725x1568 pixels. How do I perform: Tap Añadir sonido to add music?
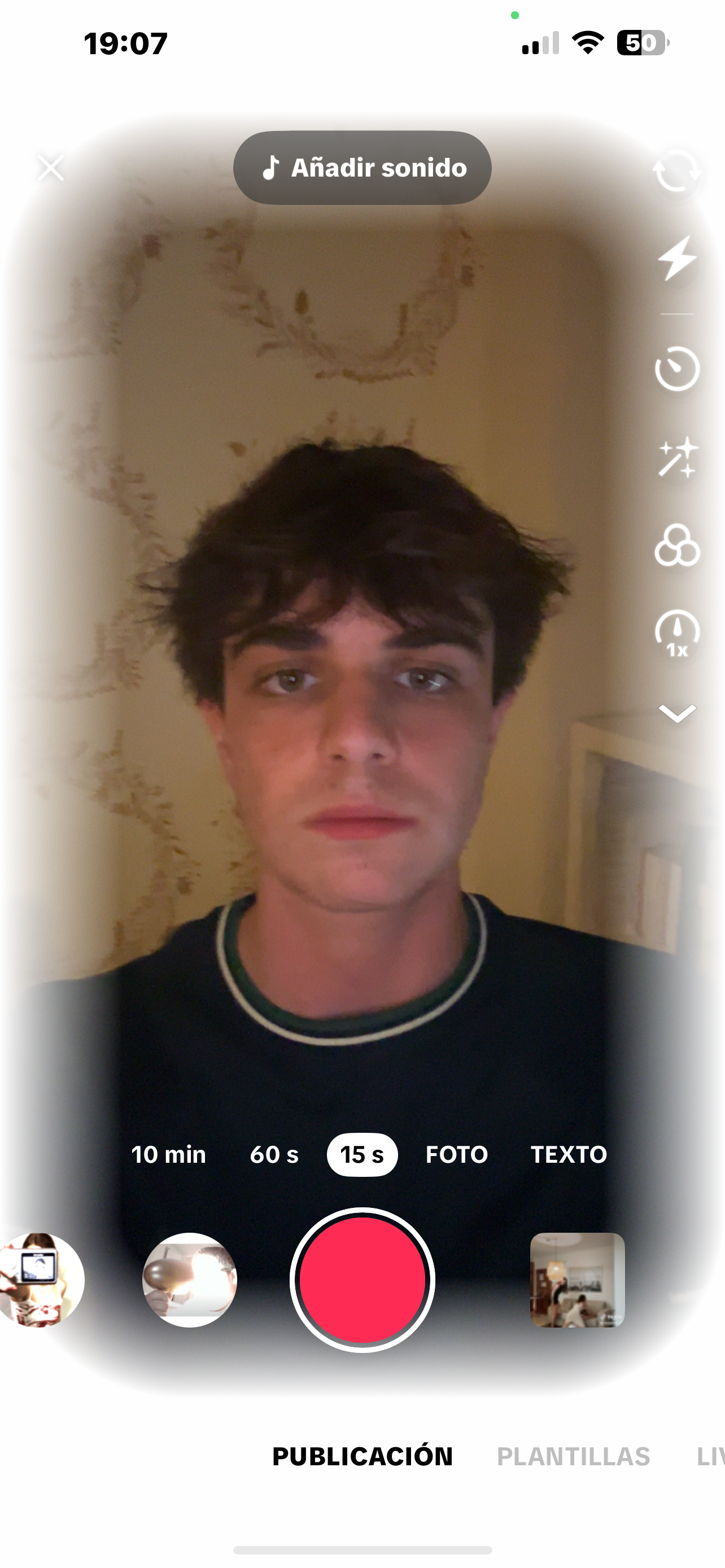tap(362, 168)
